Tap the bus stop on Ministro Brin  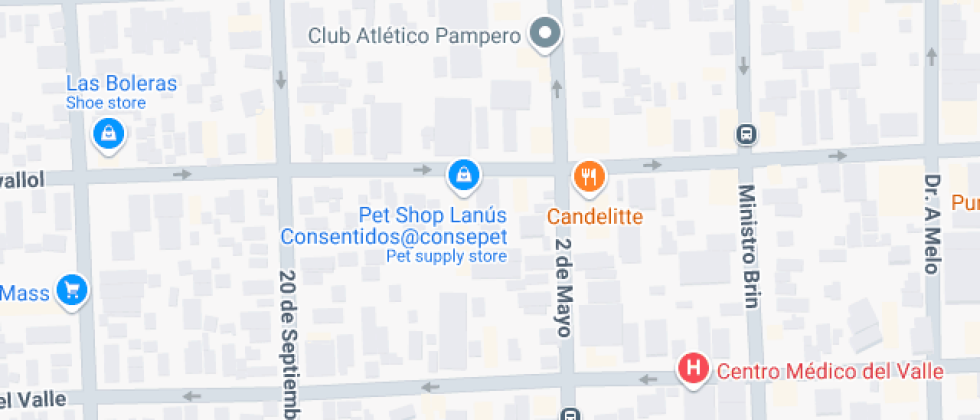(745, 134)
